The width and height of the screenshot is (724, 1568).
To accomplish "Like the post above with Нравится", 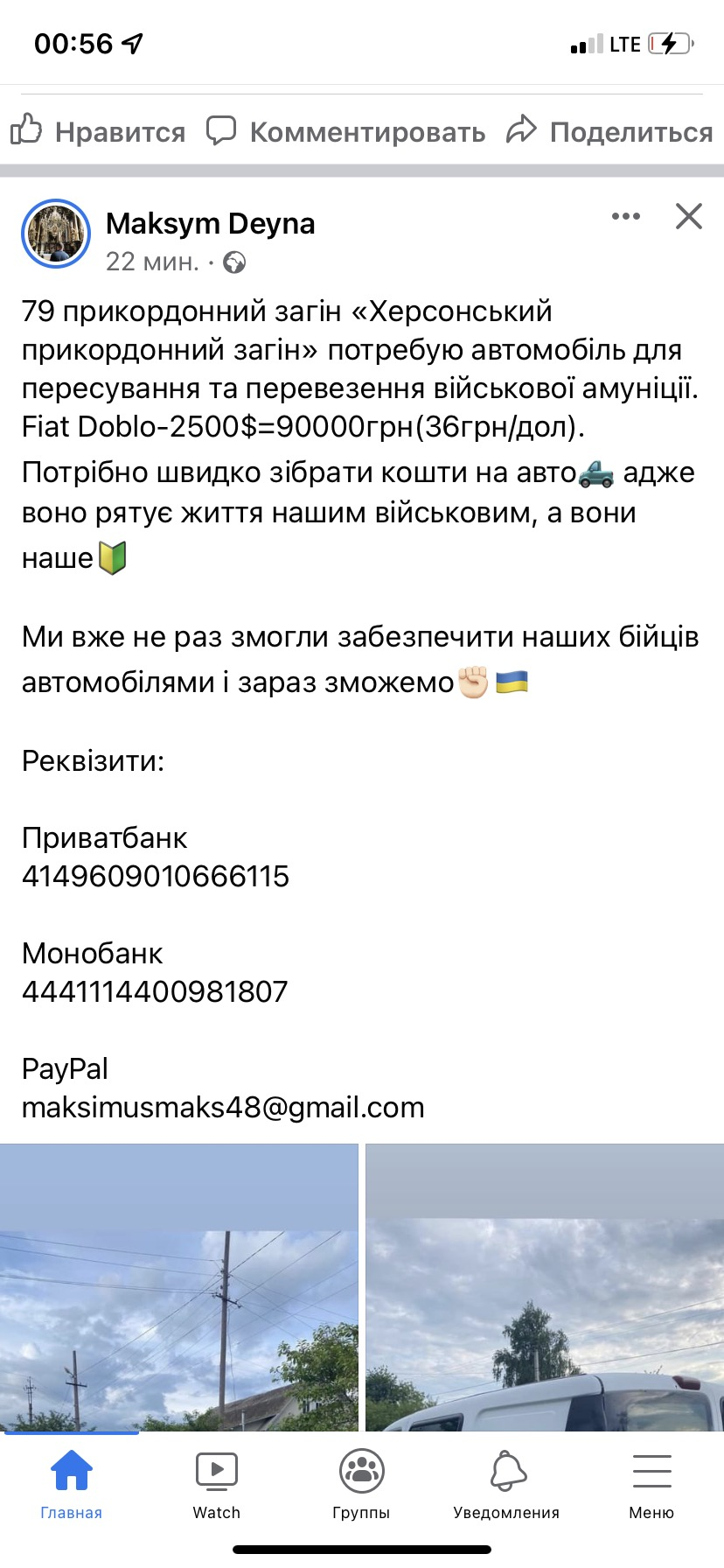I will (x=98, y=131).
